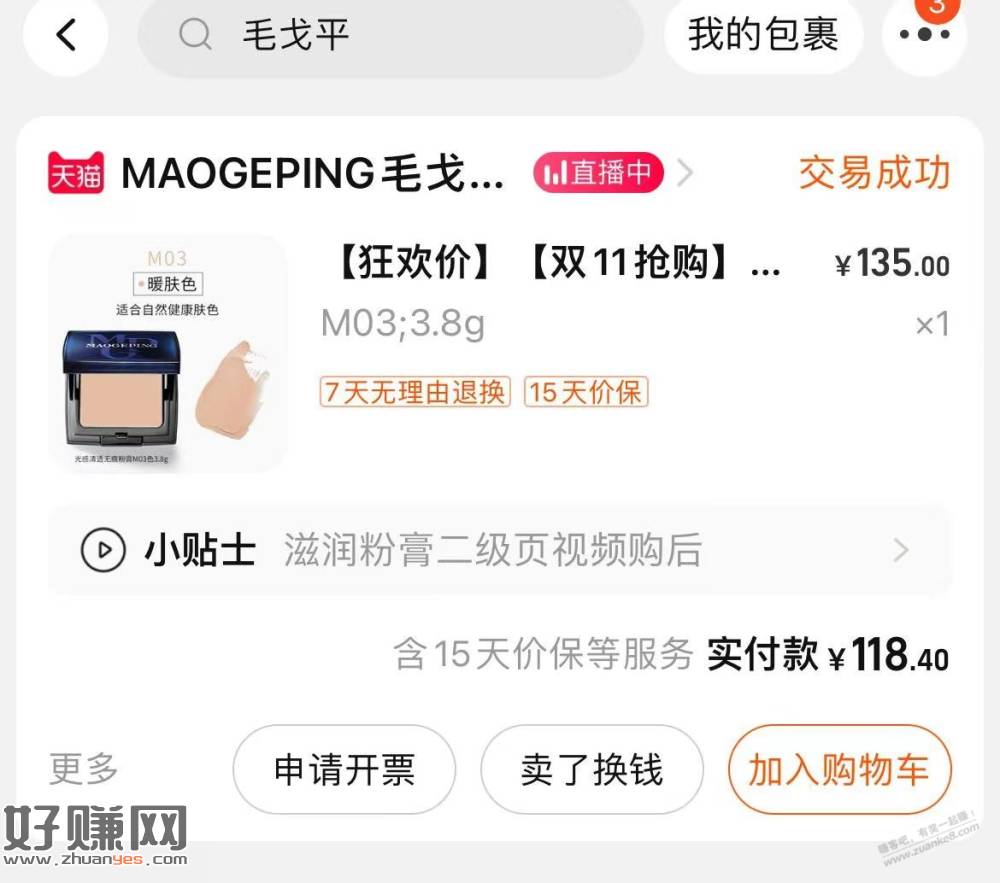Tap 卖了换钱 to resell the item
The height and width of the screenshot is (883, 1000).
[592, 770]
